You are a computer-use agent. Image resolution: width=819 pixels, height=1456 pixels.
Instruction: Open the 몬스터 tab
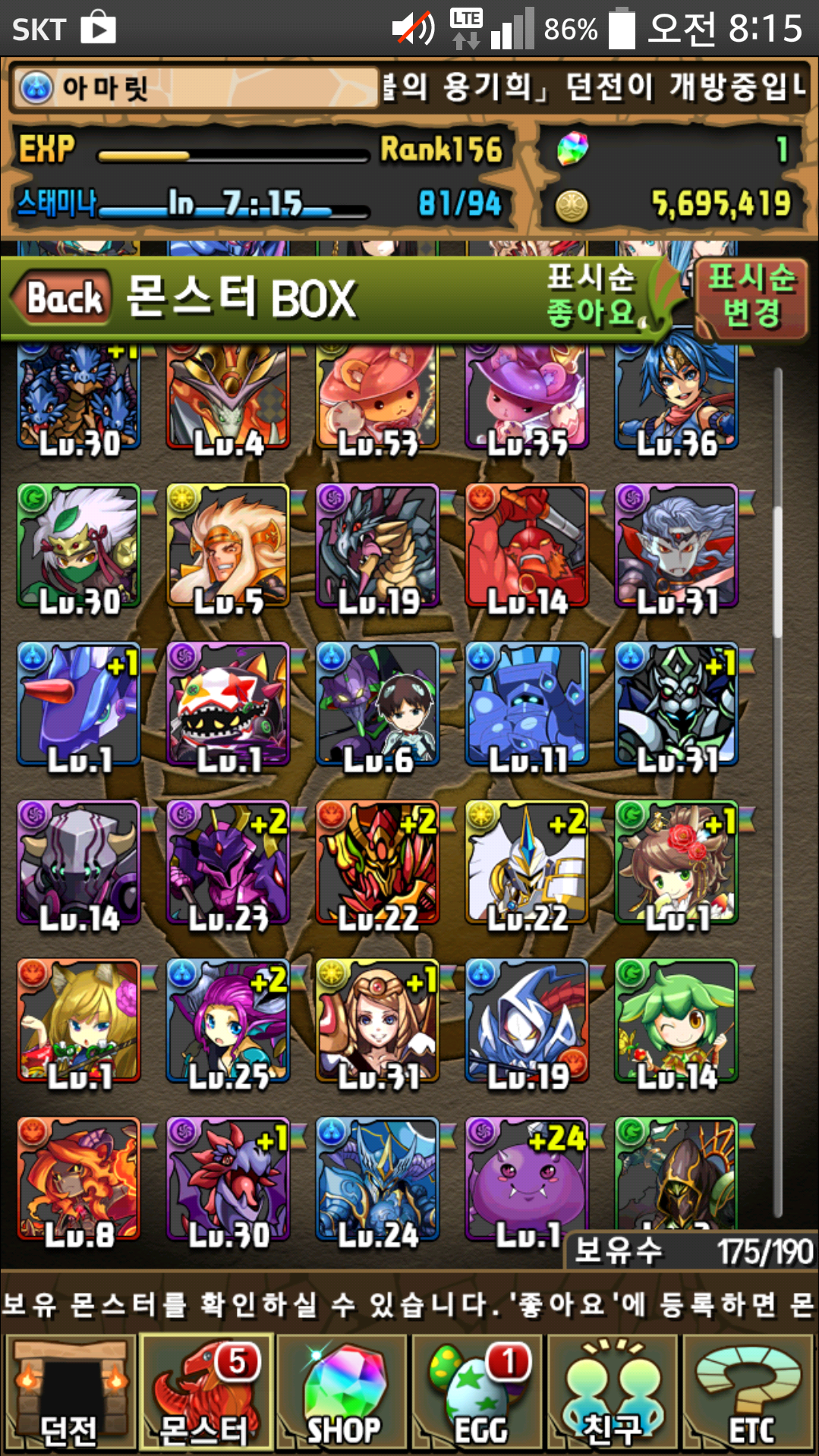tap(205, 1395)
